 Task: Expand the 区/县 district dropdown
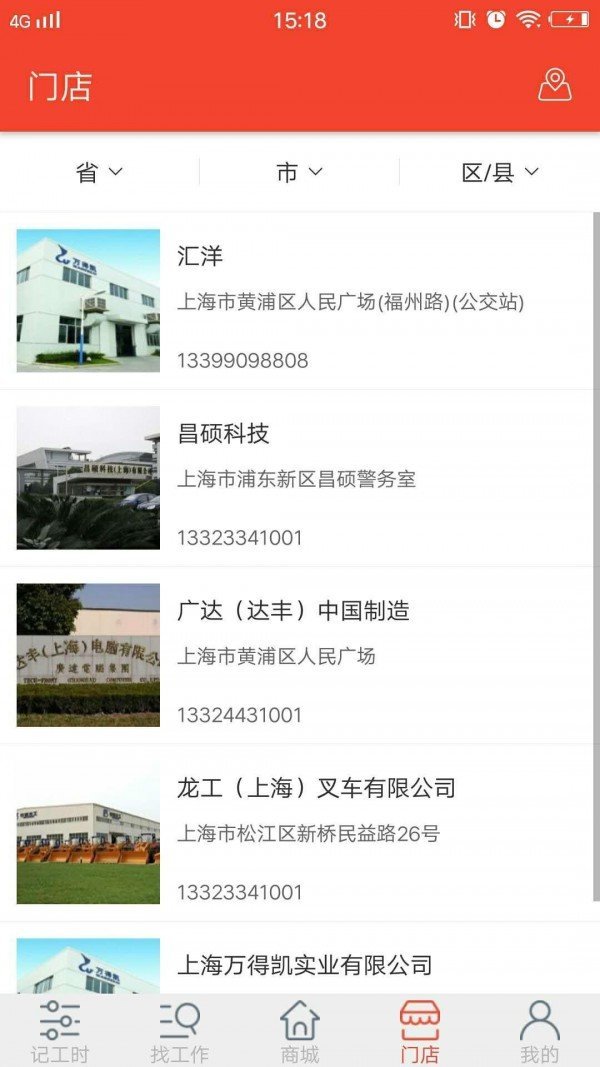click(x=500, y=172)
